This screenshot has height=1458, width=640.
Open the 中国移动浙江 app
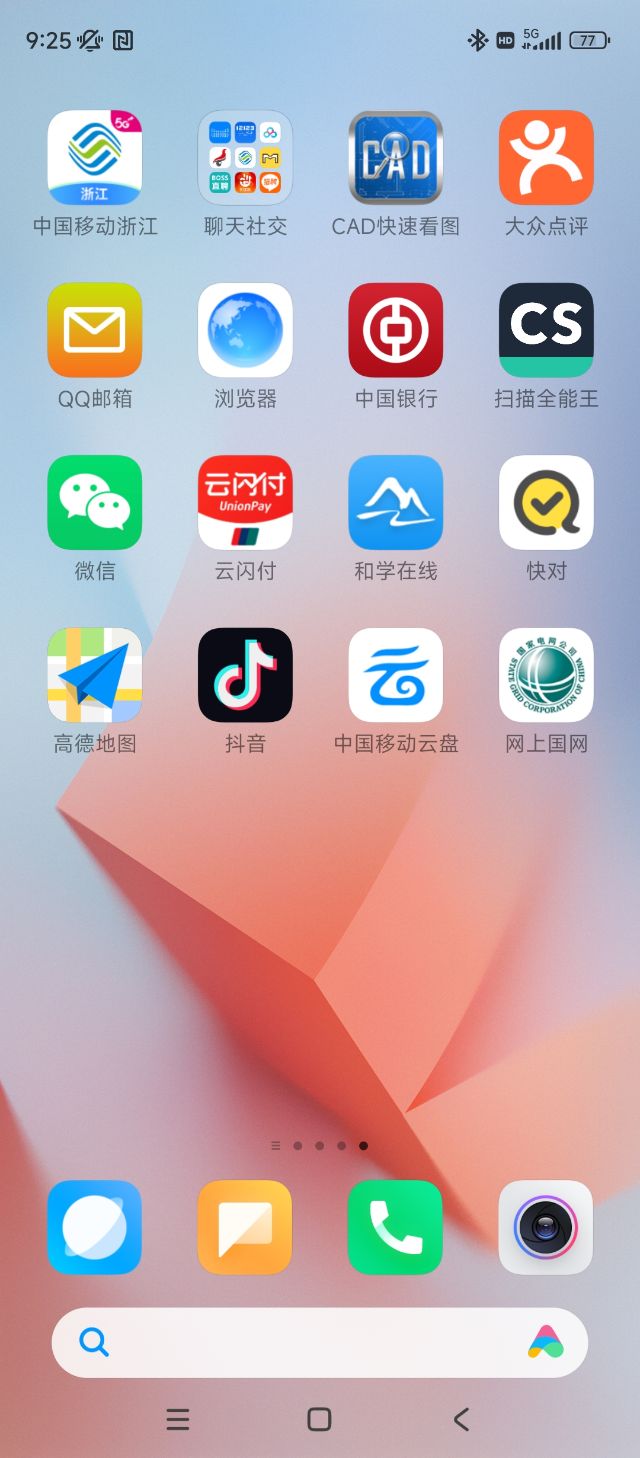click(95, 158)
